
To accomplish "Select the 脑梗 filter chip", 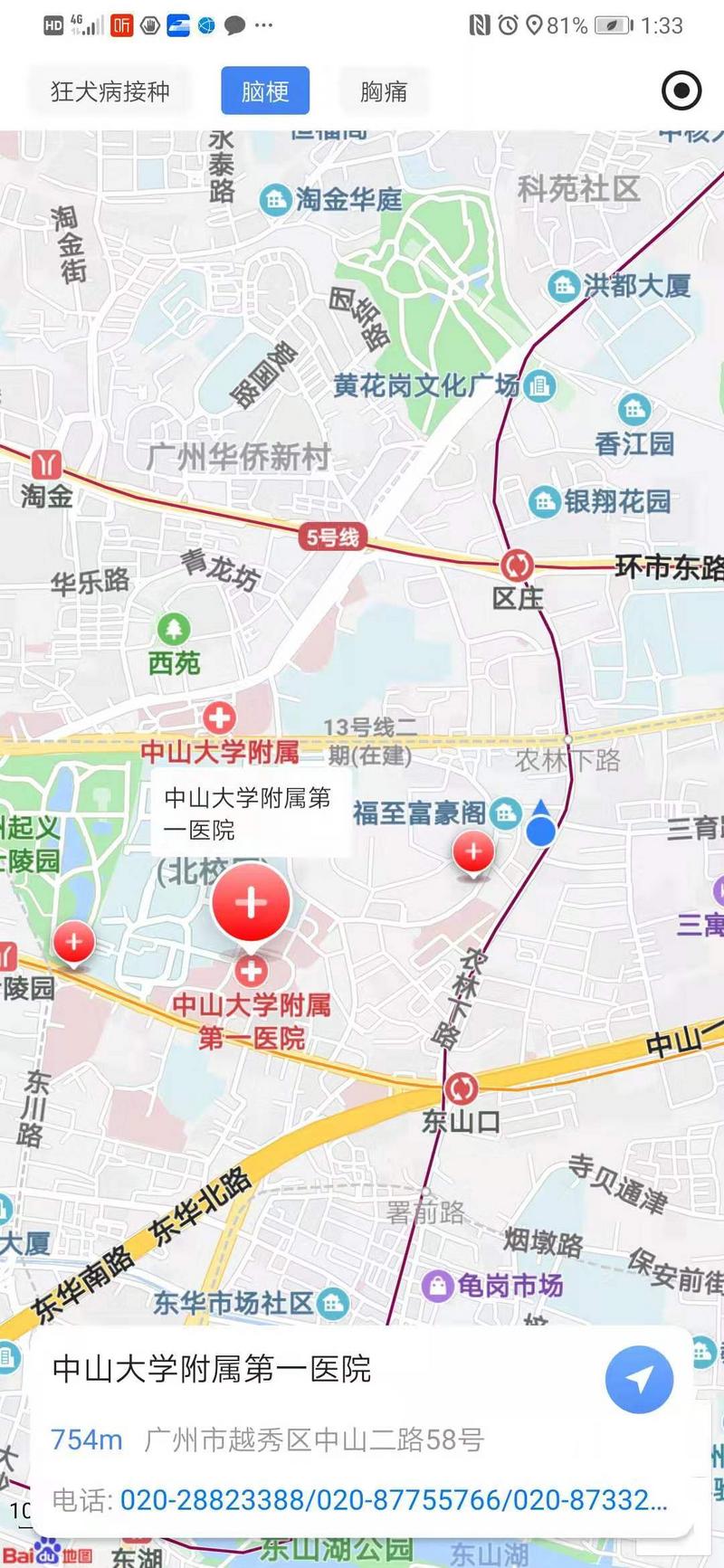I will (x=265, y=91).
